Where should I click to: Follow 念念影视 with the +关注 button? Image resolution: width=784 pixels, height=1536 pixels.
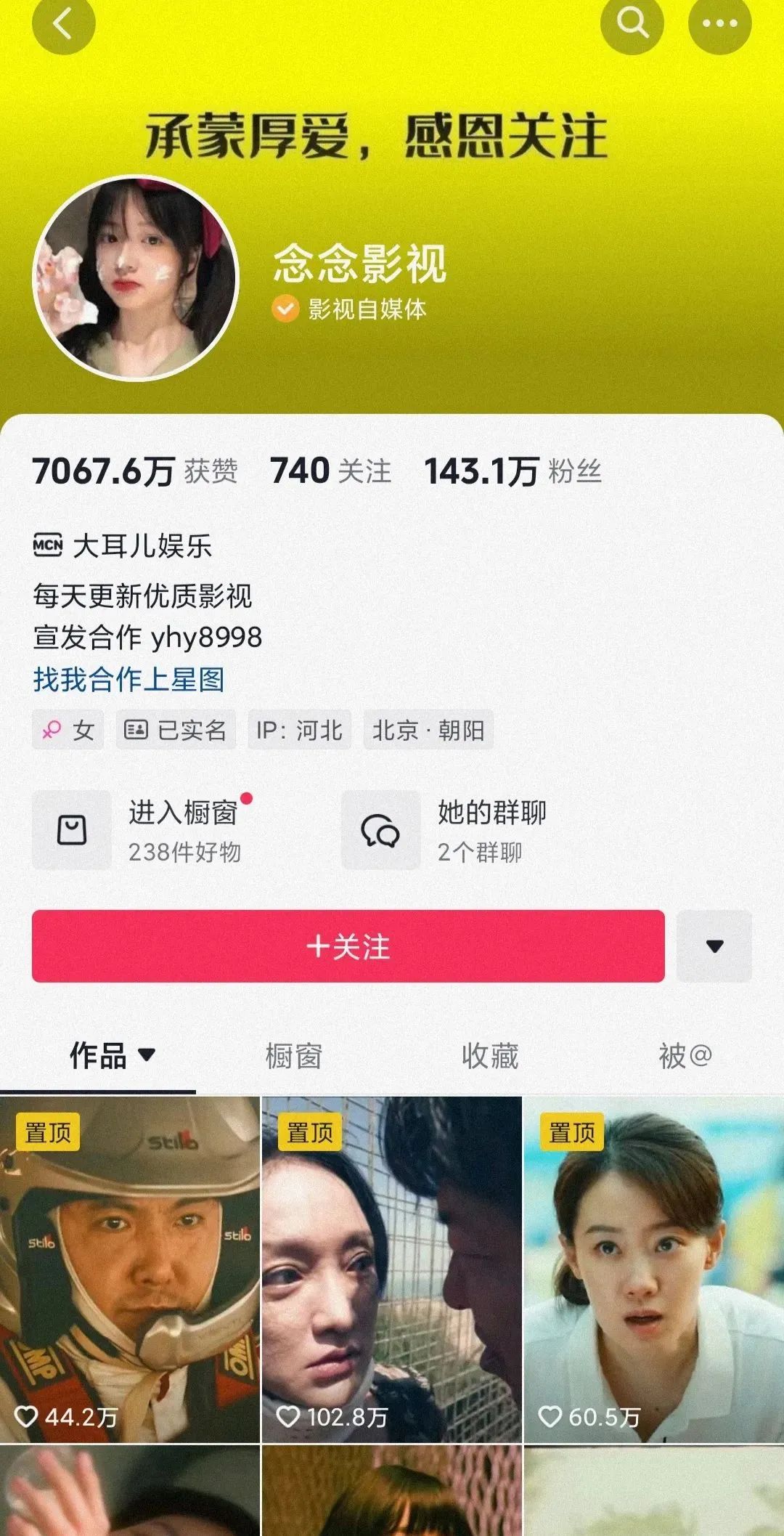click(348, 946)
